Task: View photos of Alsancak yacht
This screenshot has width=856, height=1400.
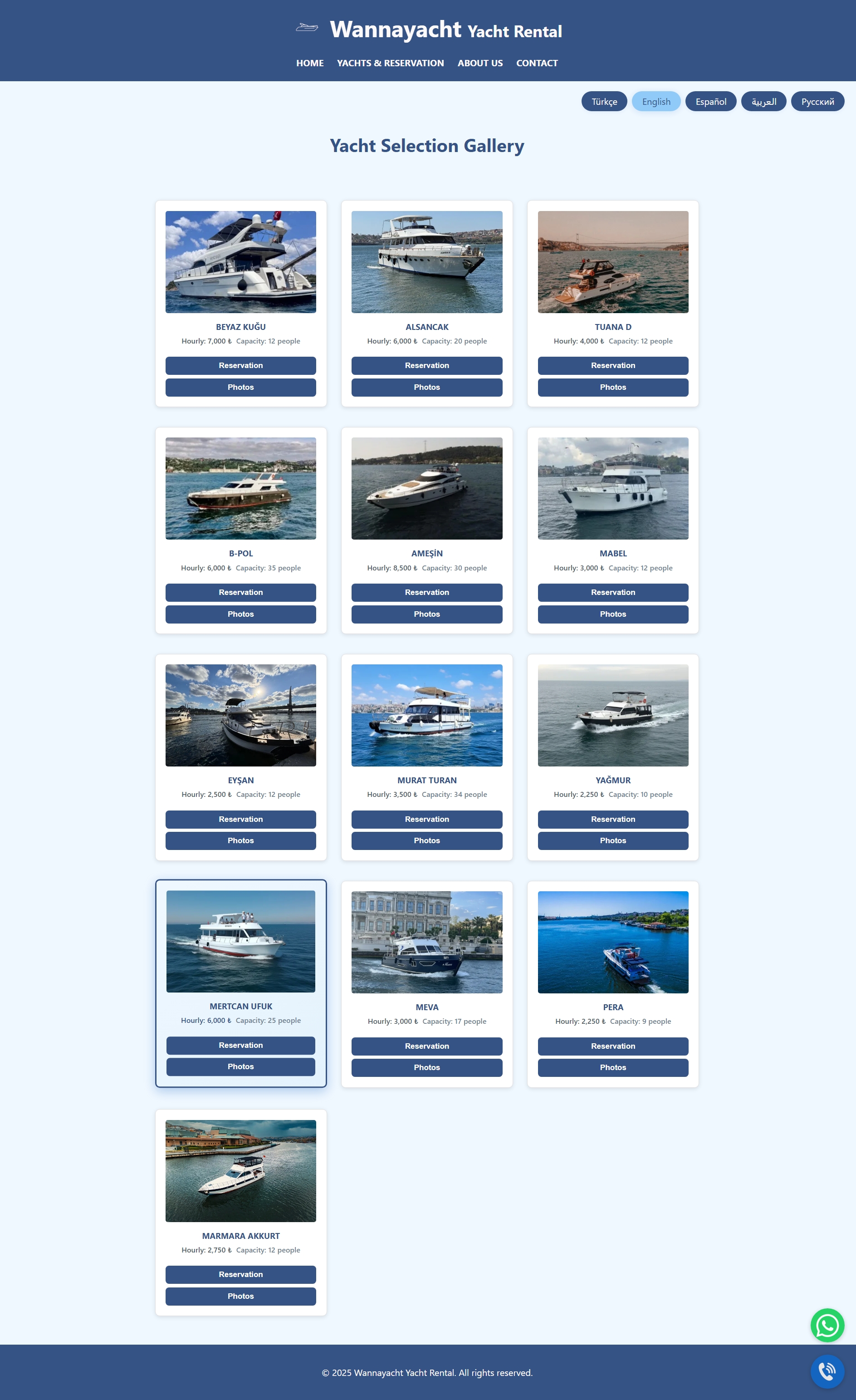Action: [x=426, y=388]
